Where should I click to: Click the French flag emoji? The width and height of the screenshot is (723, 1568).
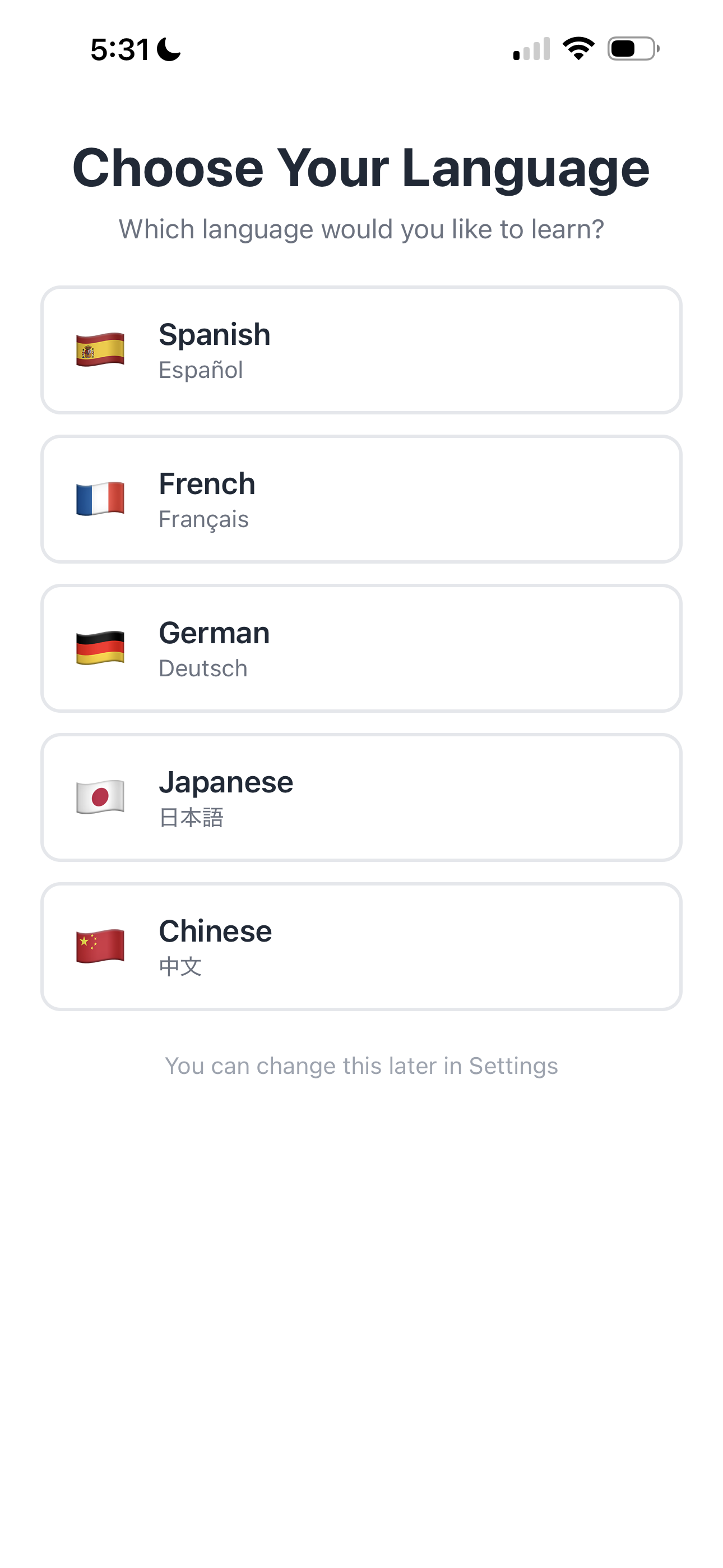[100, 498]
